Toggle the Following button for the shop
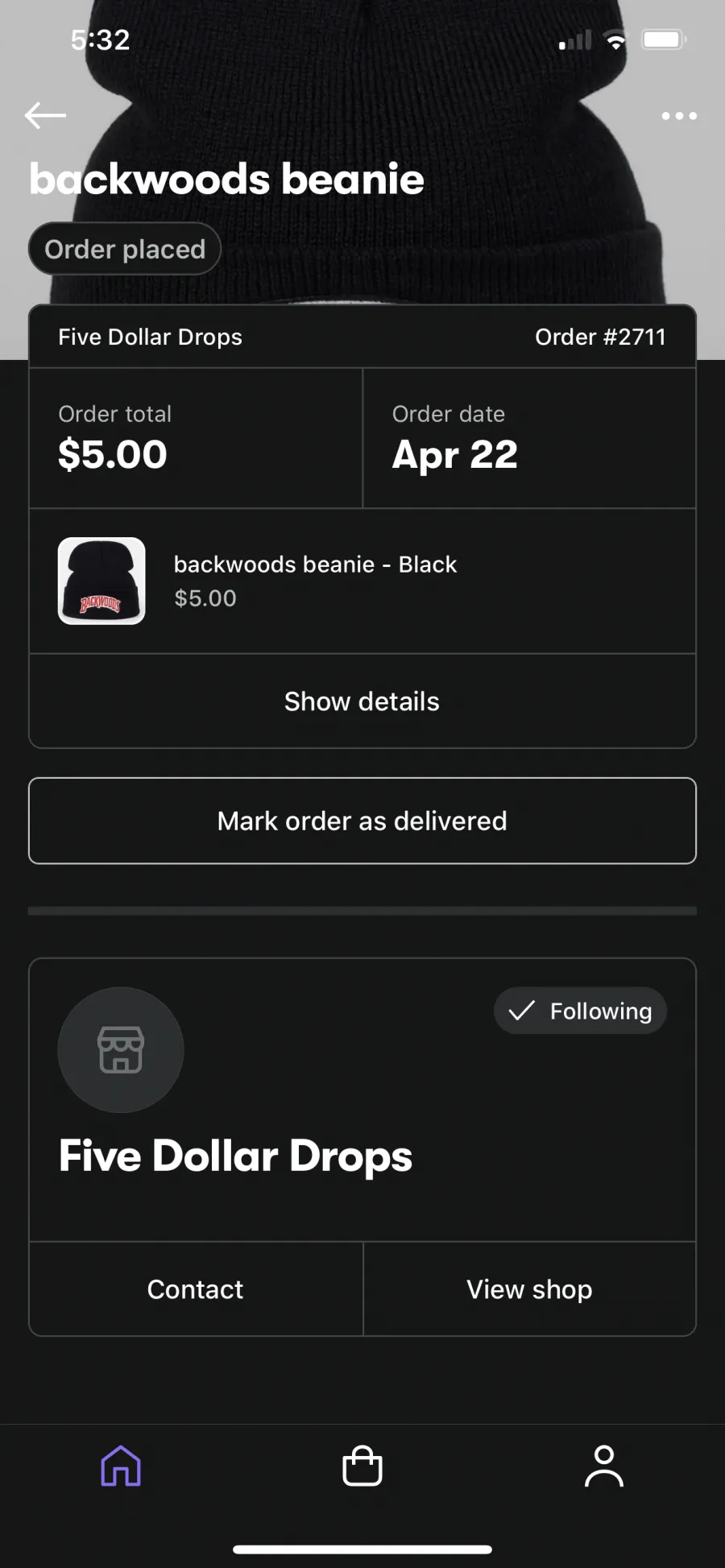 580,1011
